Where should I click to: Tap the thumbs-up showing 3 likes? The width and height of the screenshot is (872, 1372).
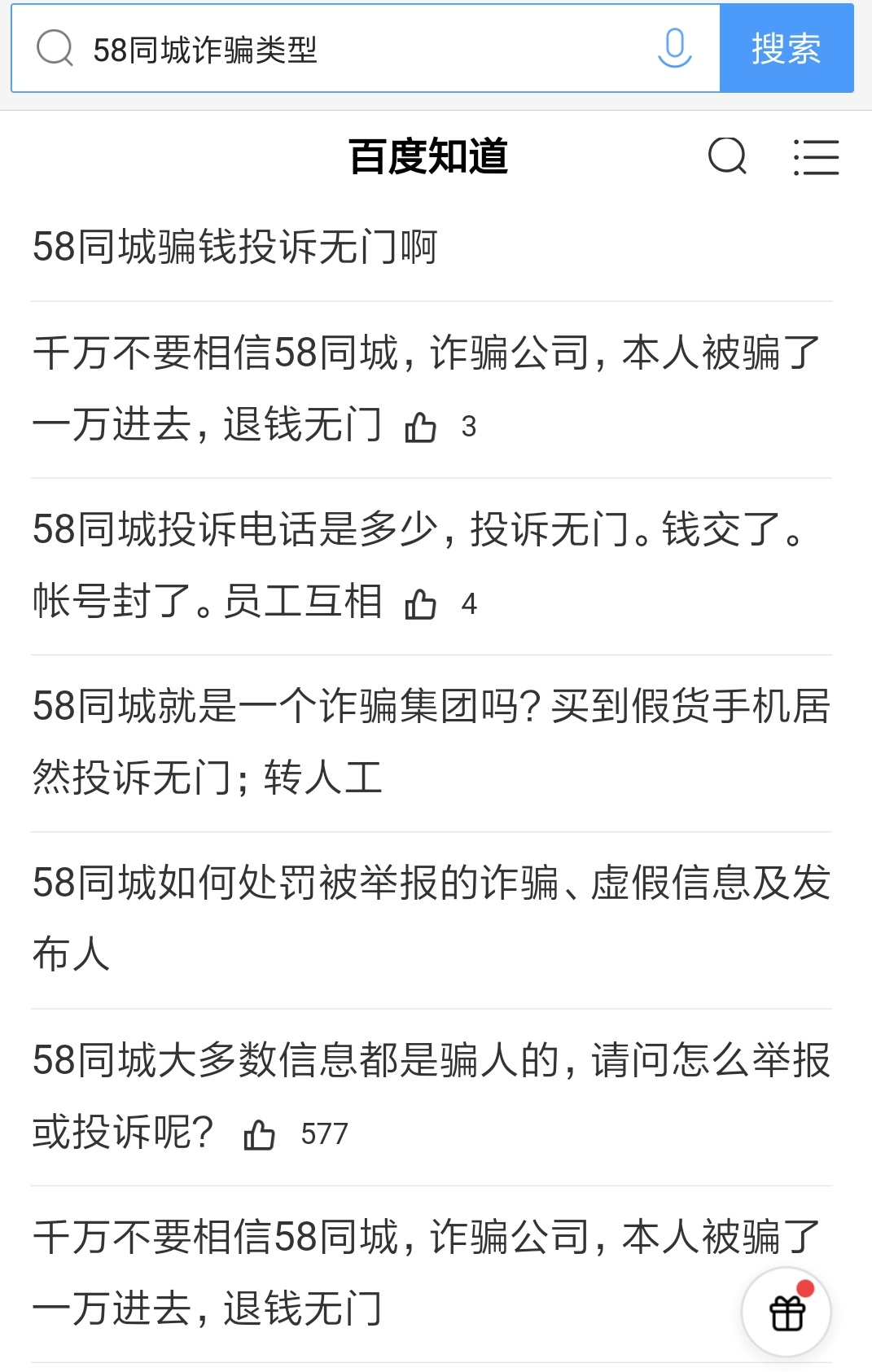click(x=422, y=426)
